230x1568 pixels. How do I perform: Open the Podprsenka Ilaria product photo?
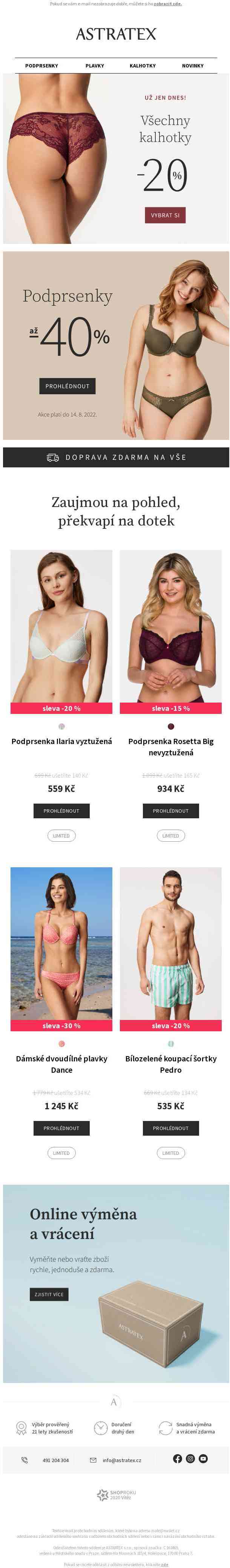click(x=61, y=627)
